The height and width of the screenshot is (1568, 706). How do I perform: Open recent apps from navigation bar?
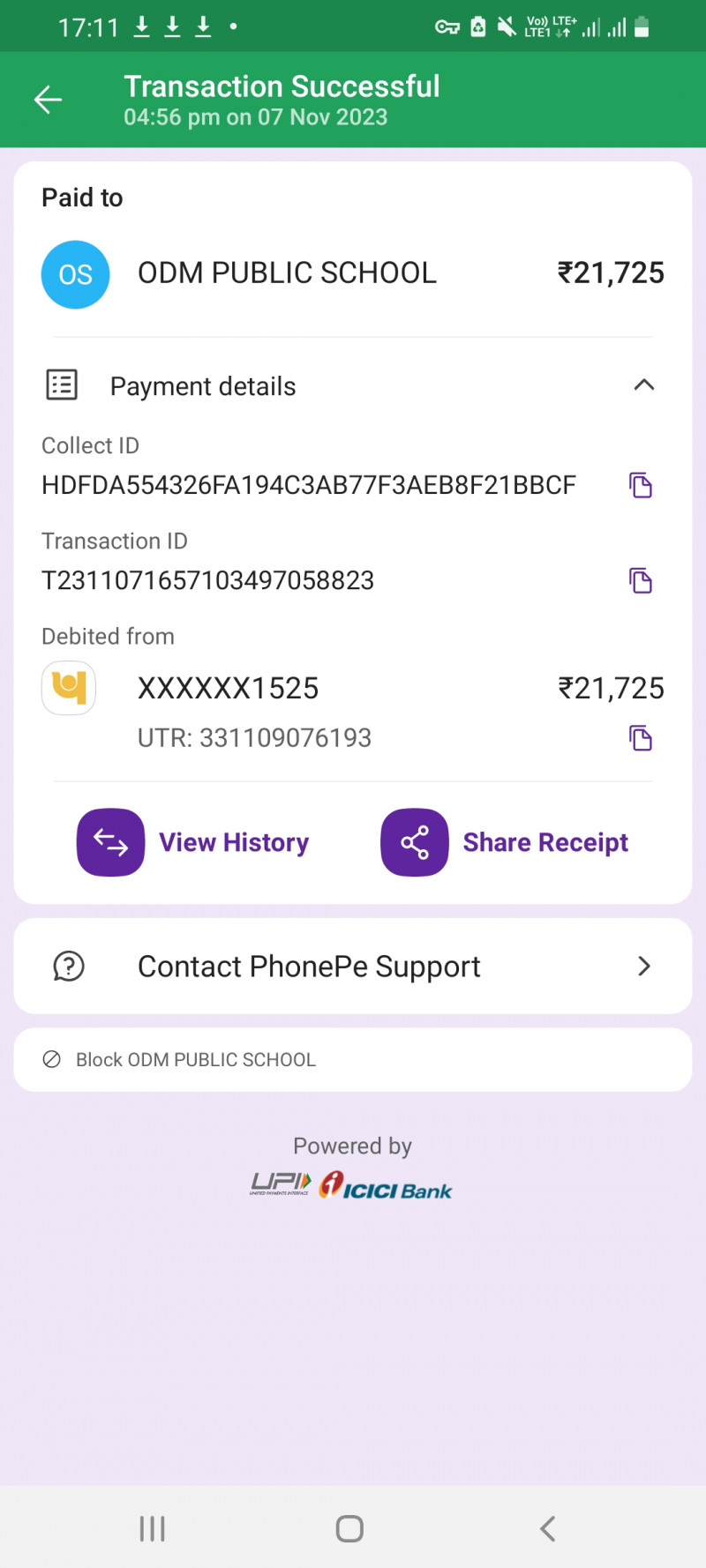point(153,1528)
